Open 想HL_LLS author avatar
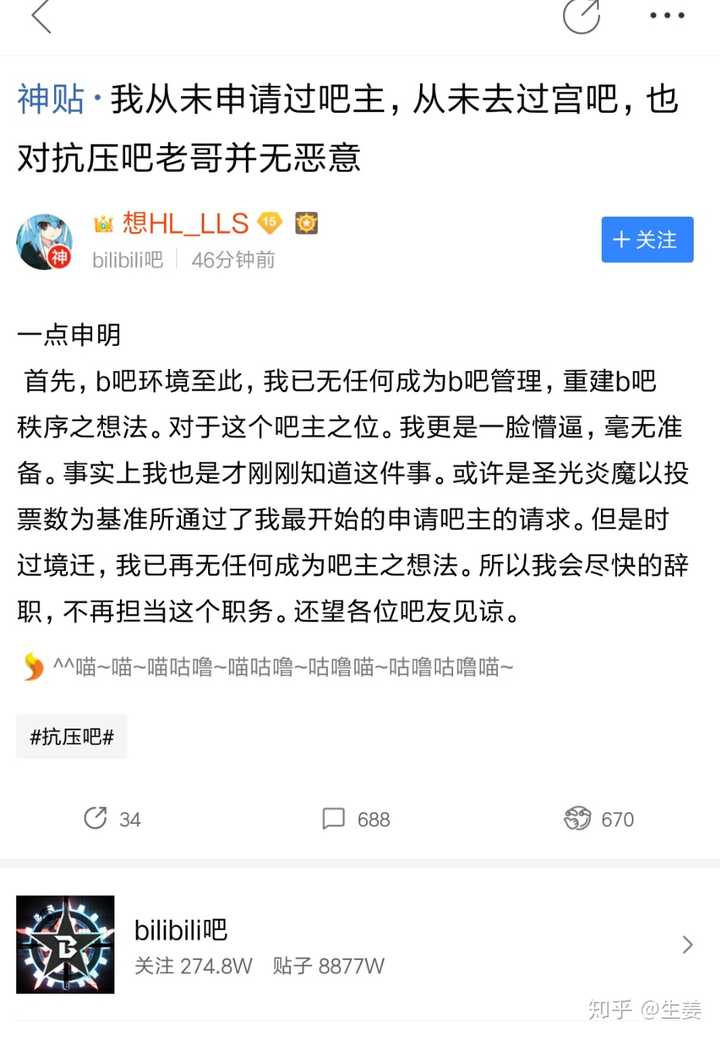 tap(44, 241)
